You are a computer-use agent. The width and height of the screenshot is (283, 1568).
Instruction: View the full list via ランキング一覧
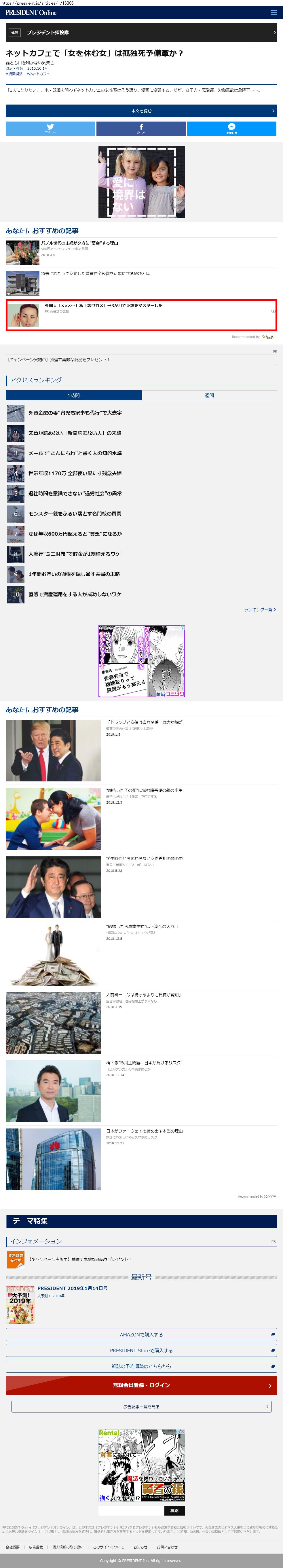click(x=259, y=609)
